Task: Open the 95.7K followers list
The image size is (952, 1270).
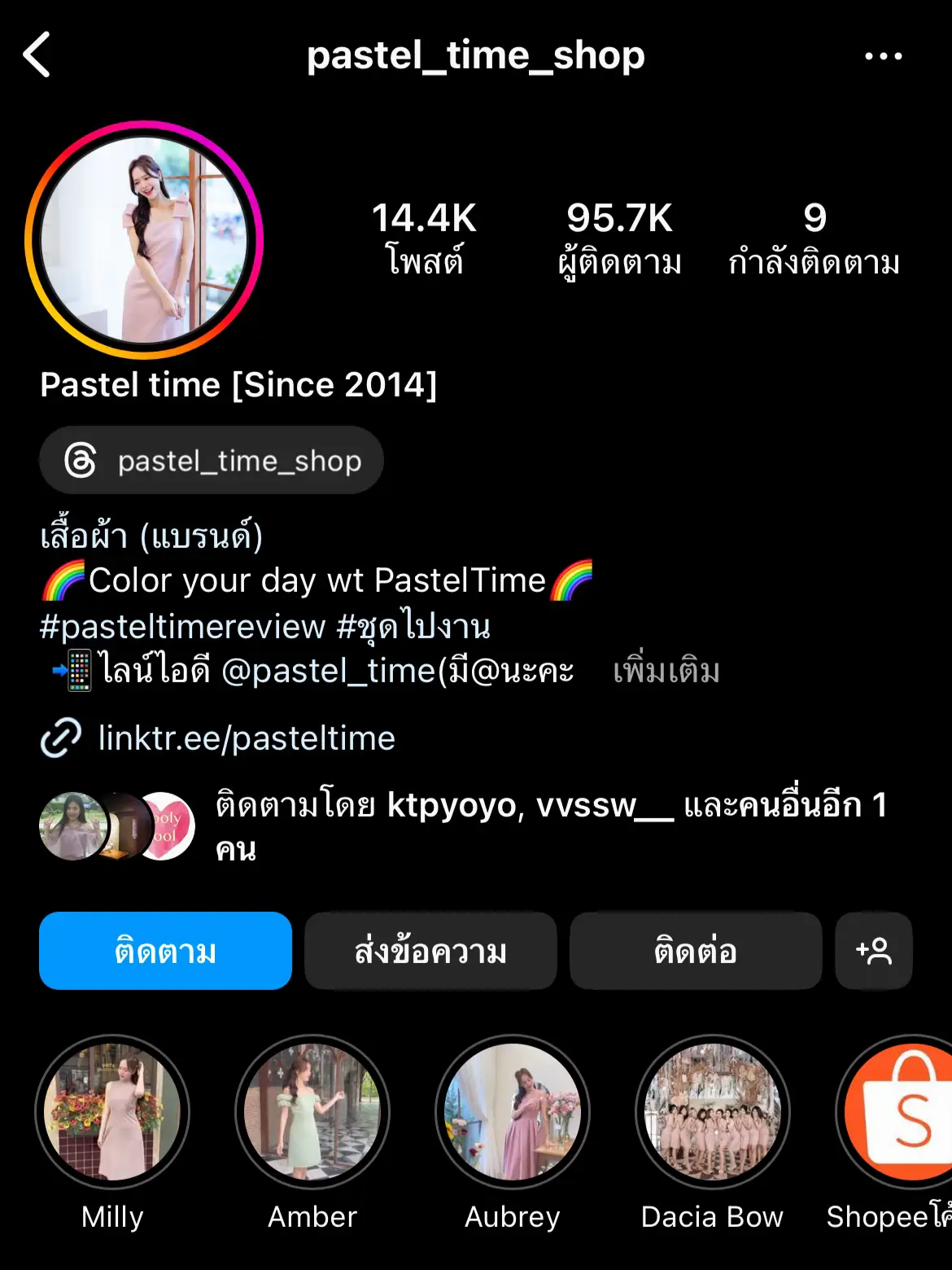Action: [x=619, y=239]
